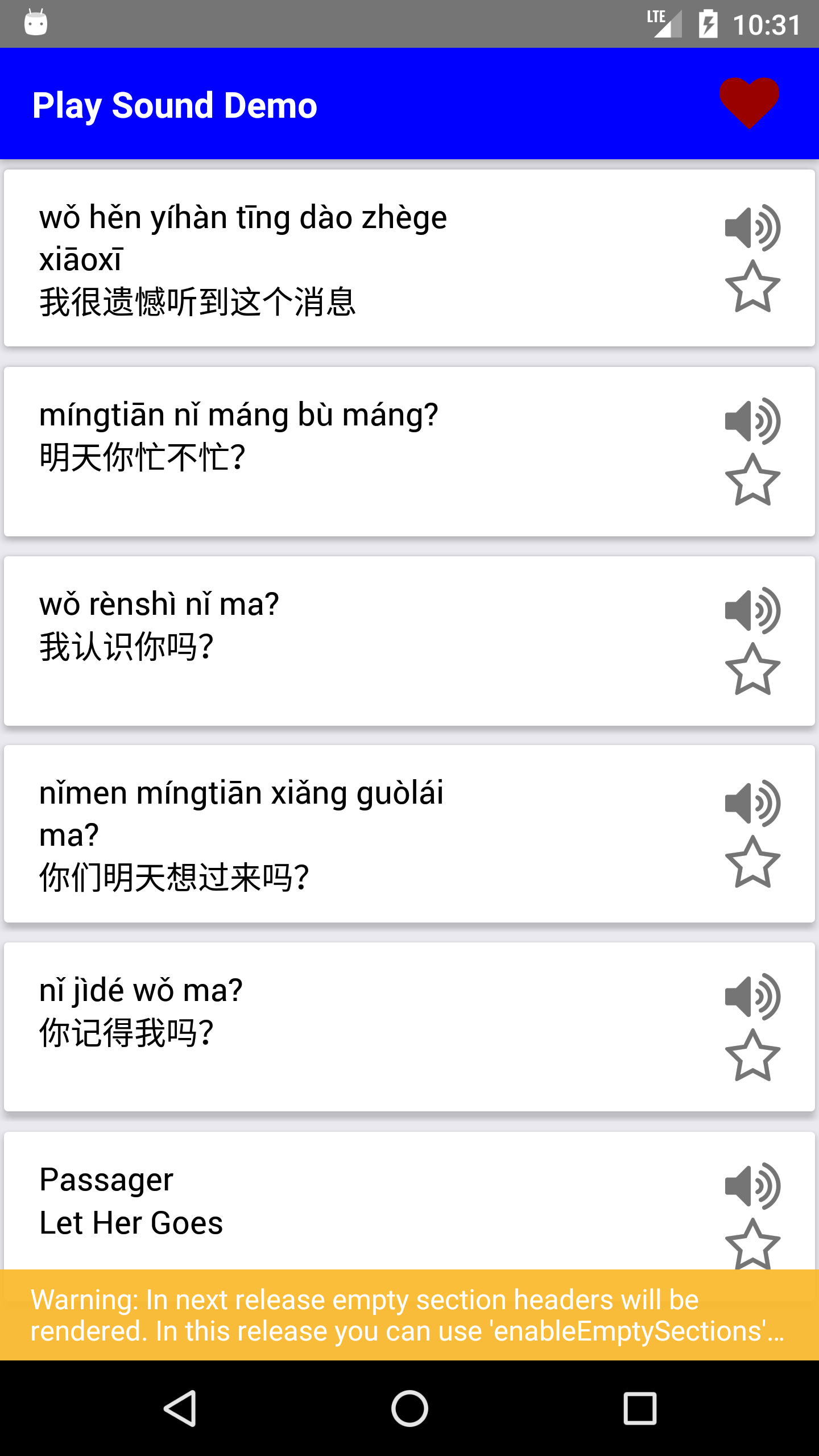
Task: Mark 'wǒ rènshì nǐ ma?' as starred
Action: pos(752,670)
